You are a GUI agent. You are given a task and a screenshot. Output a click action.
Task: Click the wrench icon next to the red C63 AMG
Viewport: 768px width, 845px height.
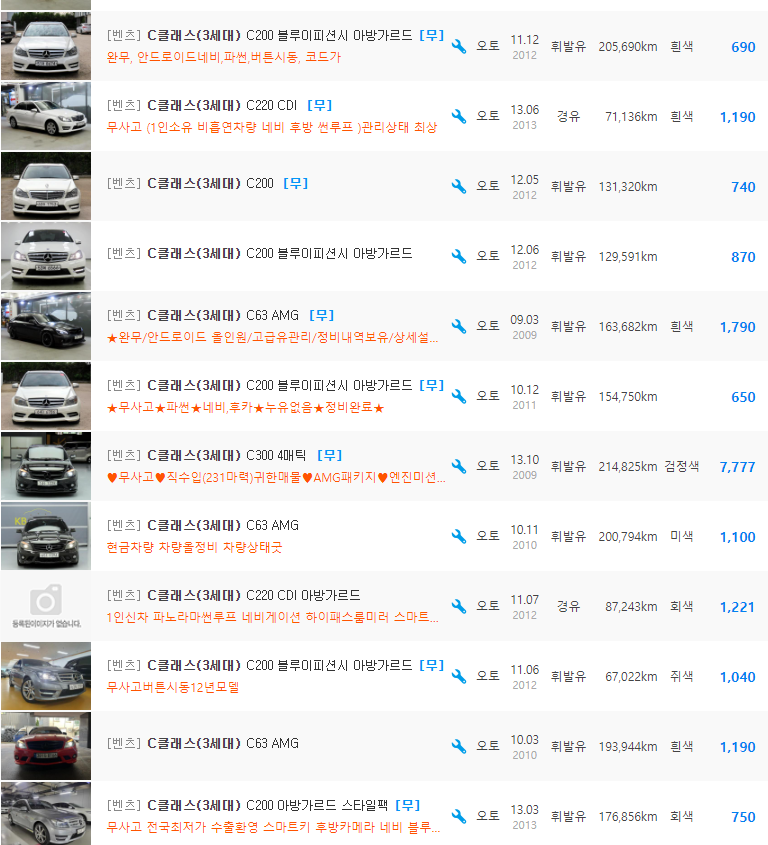coord(459,745)
